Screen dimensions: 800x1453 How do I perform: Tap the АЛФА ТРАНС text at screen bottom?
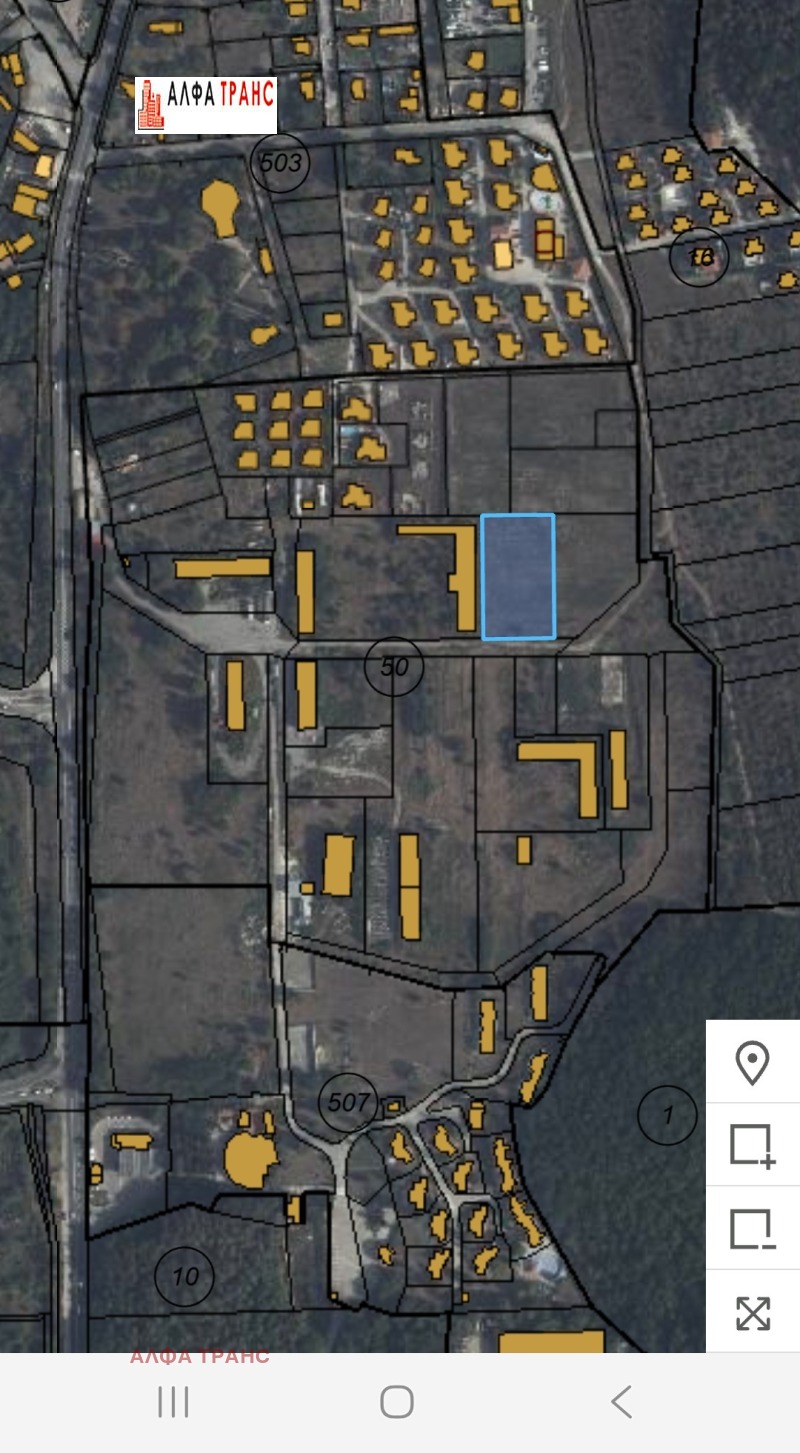[x=199, y=1357]
